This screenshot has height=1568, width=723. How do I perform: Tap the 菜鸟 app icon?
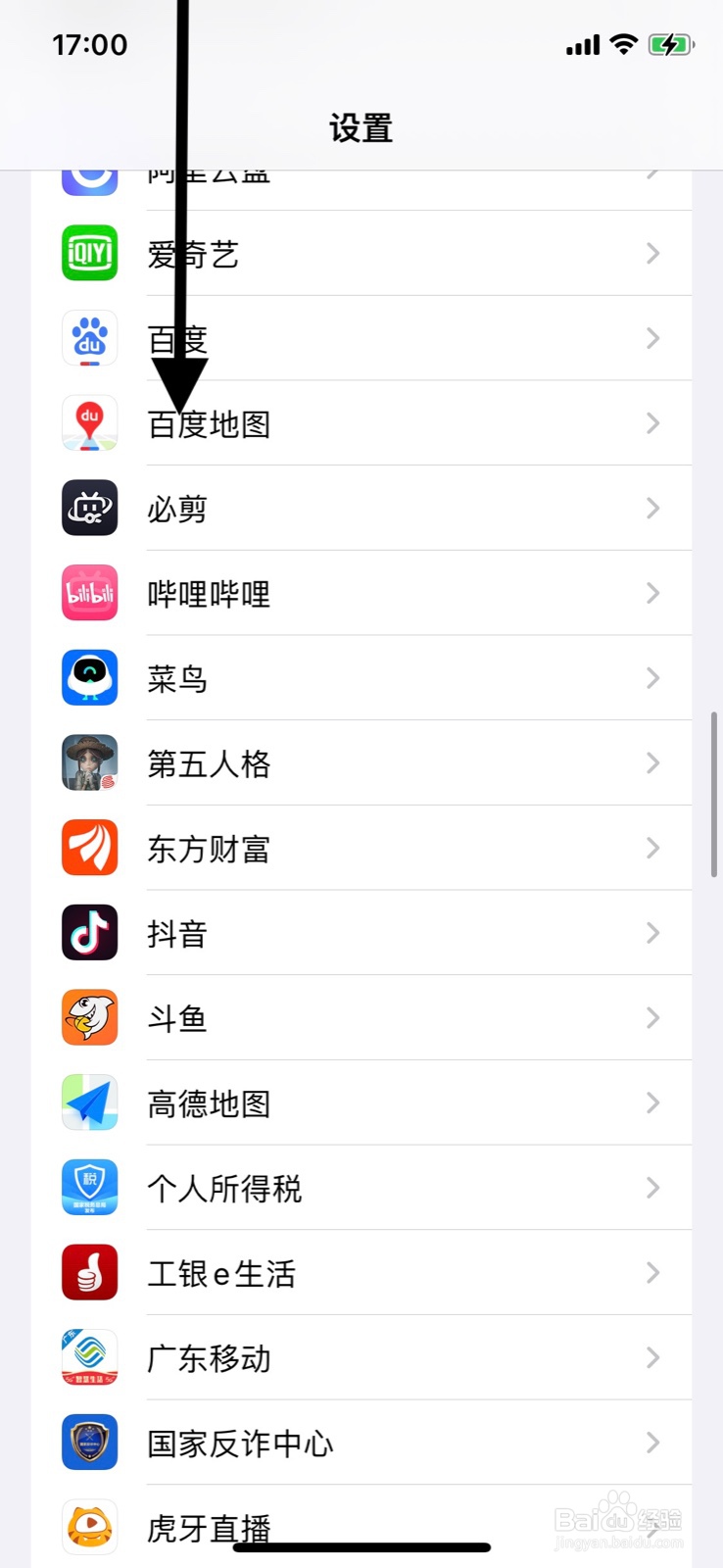pyautogui.click(x=89, y=677)
